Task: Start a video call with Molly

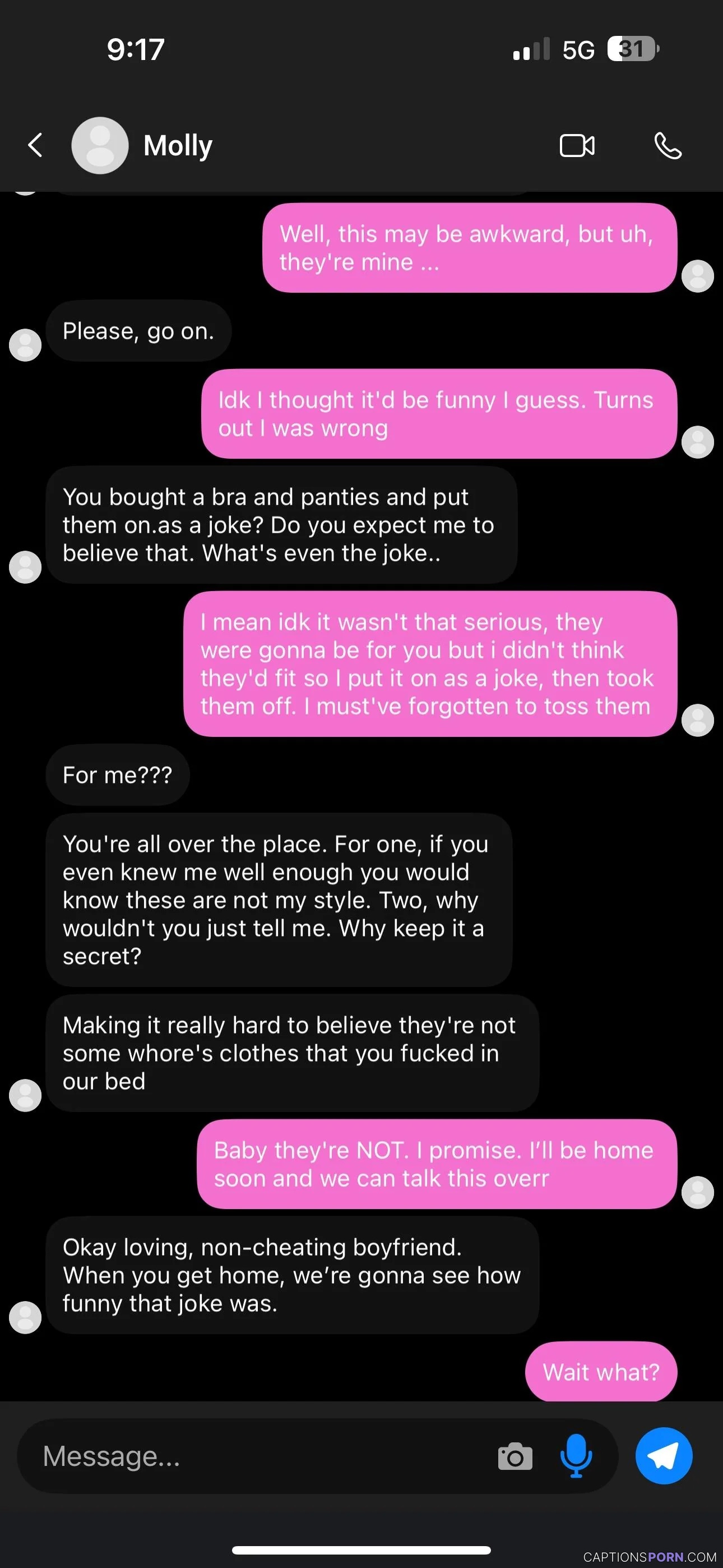Action: 577,145
